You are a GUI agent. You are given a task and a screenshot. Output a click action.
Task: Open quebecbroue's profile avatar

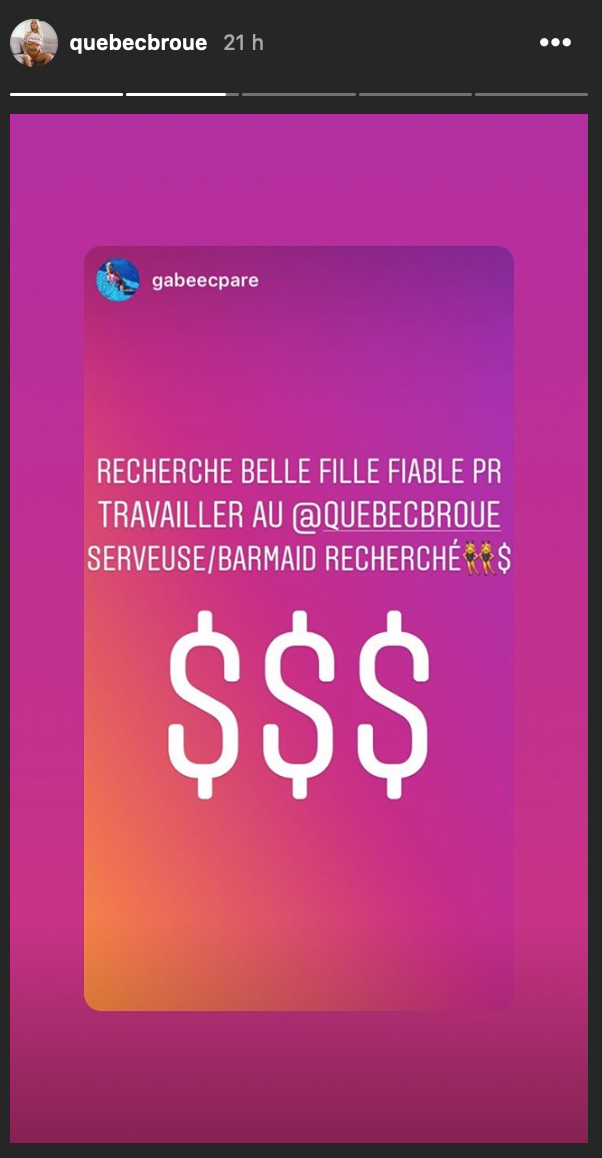pos(34,43)
